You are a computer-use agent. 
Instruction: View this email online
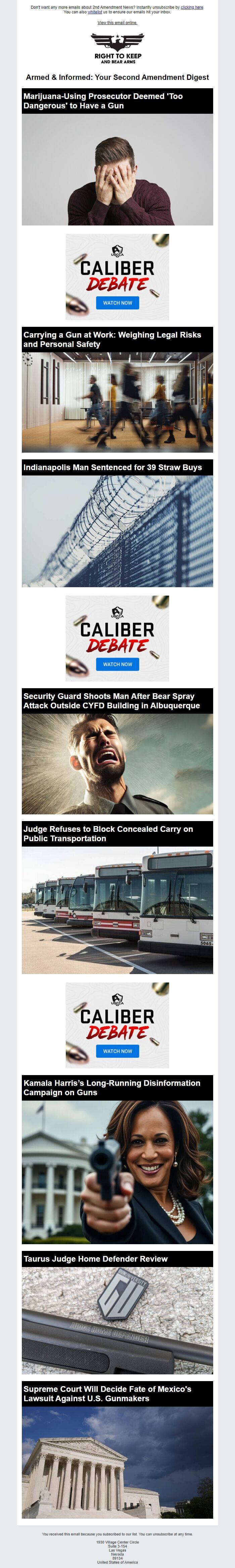(117, 22)
